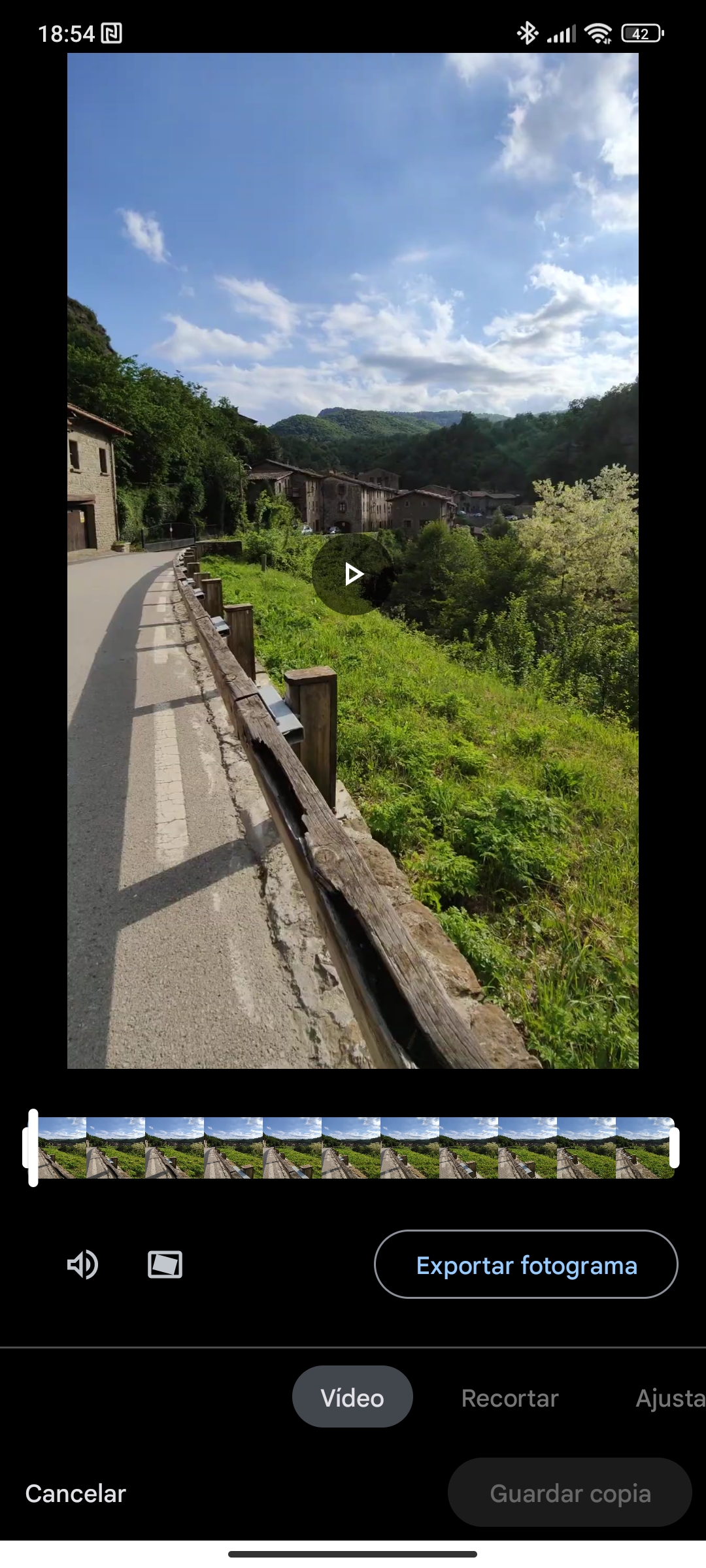Screen dimensions: 706x1568
Task: Select the Vídeo tab
Action: [x=352, y=1397]
